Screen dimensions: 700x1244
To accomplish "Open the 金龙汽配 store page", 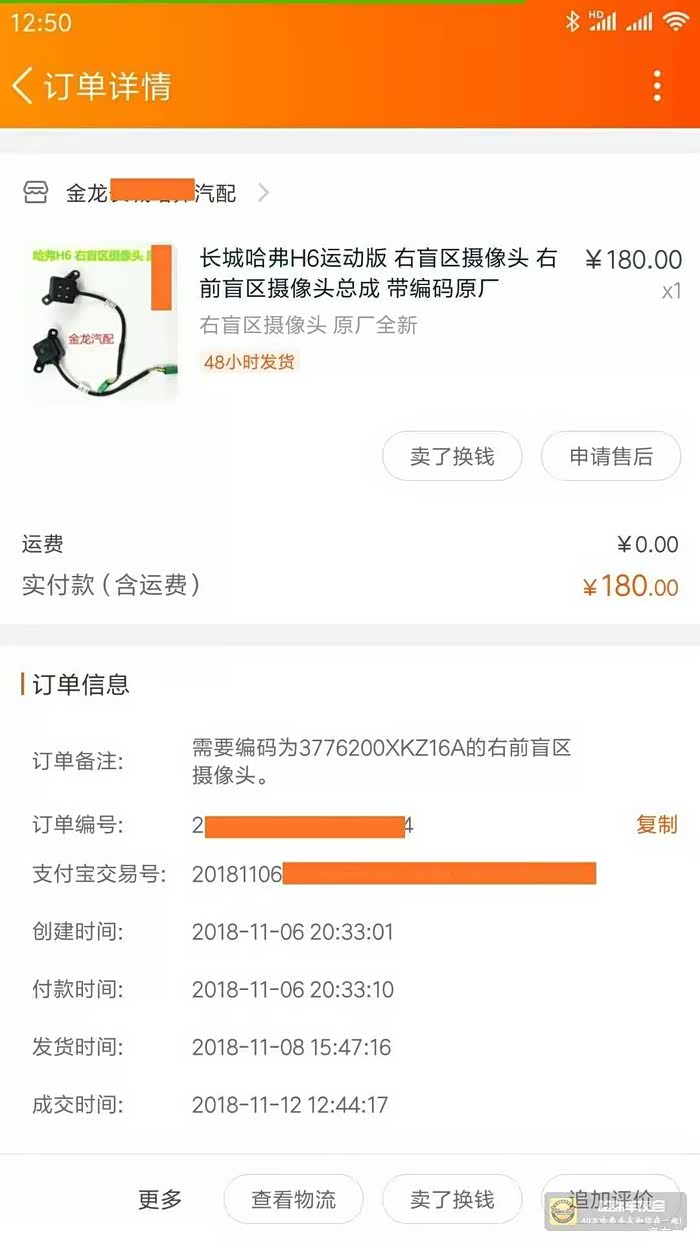I will pos(146,193).
